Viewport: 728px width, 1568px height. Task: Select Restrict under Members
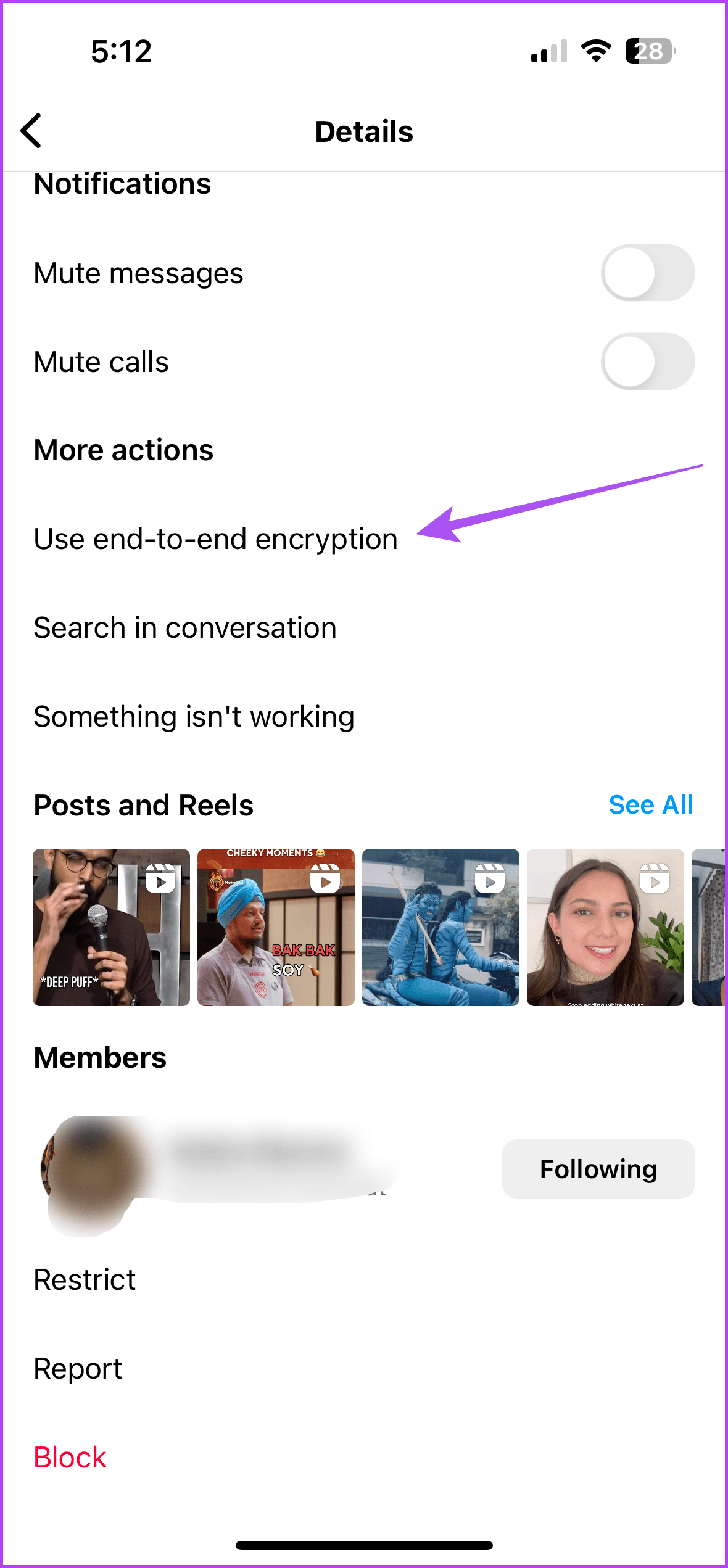pos(85,1279)
